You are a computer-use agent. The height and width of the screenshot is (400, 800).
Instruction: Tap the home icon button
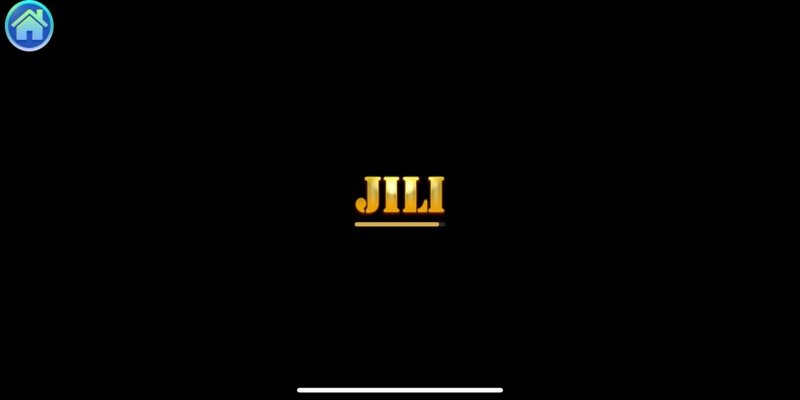pos(29,26)
